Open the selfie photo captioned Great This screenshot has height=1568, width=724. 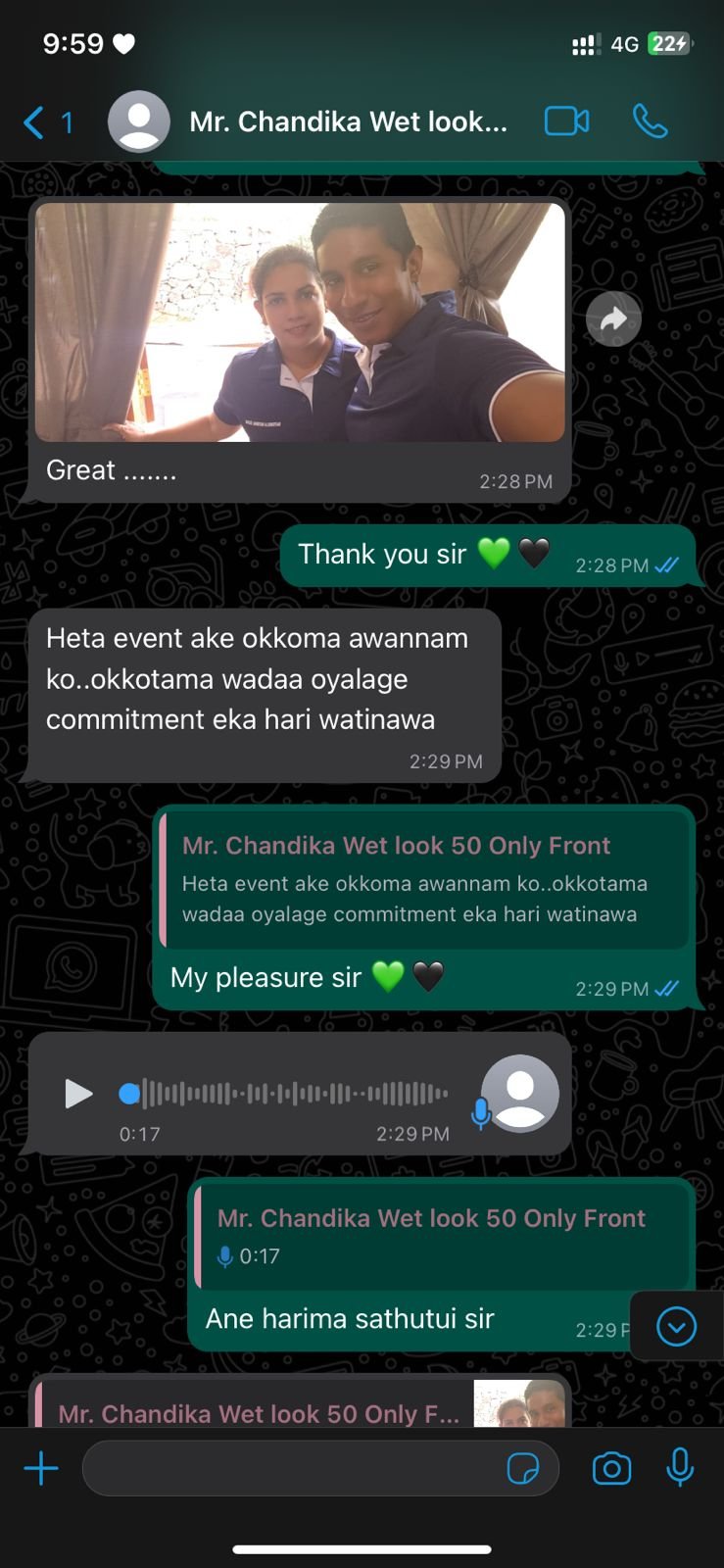click(x=300, y=321)
